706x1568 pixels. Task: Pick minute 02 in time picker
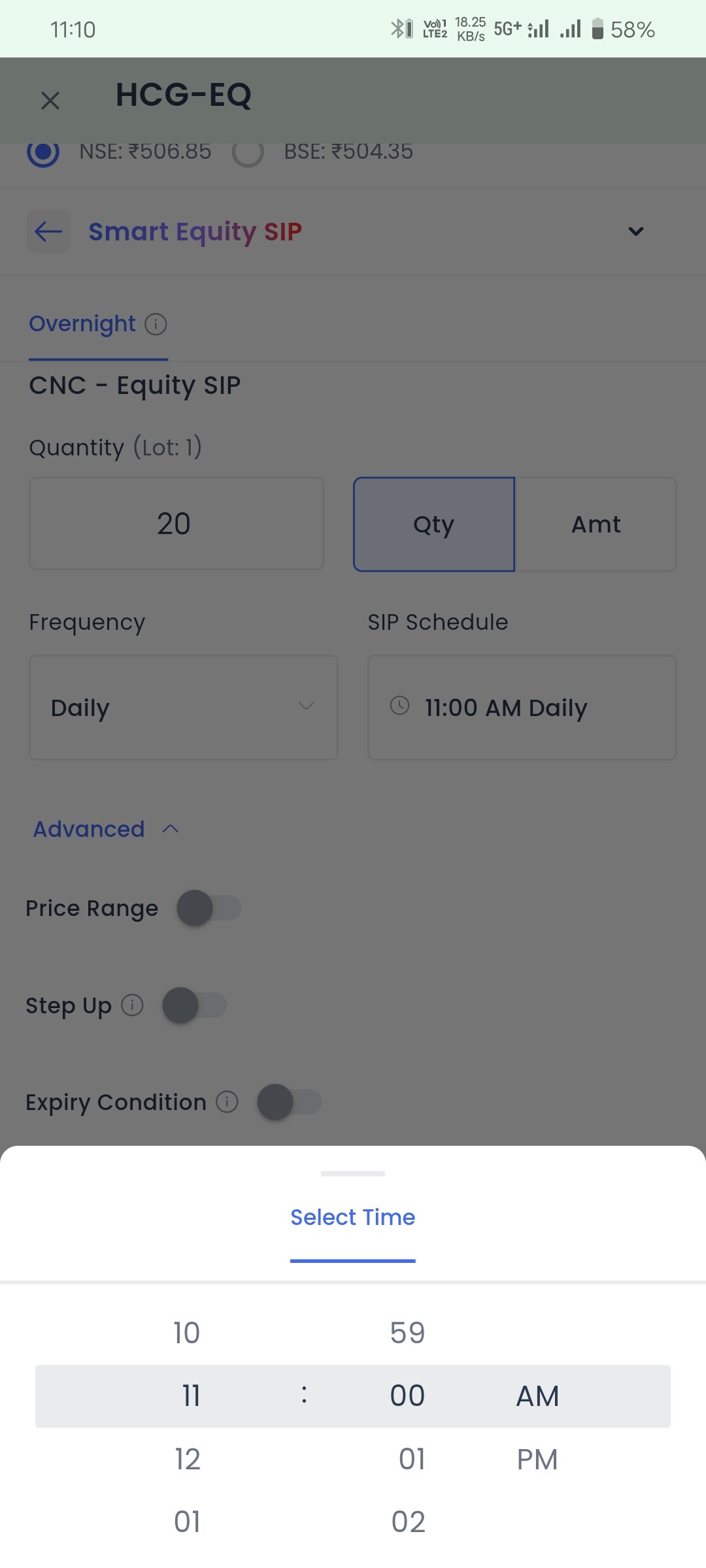[409, 1522]
